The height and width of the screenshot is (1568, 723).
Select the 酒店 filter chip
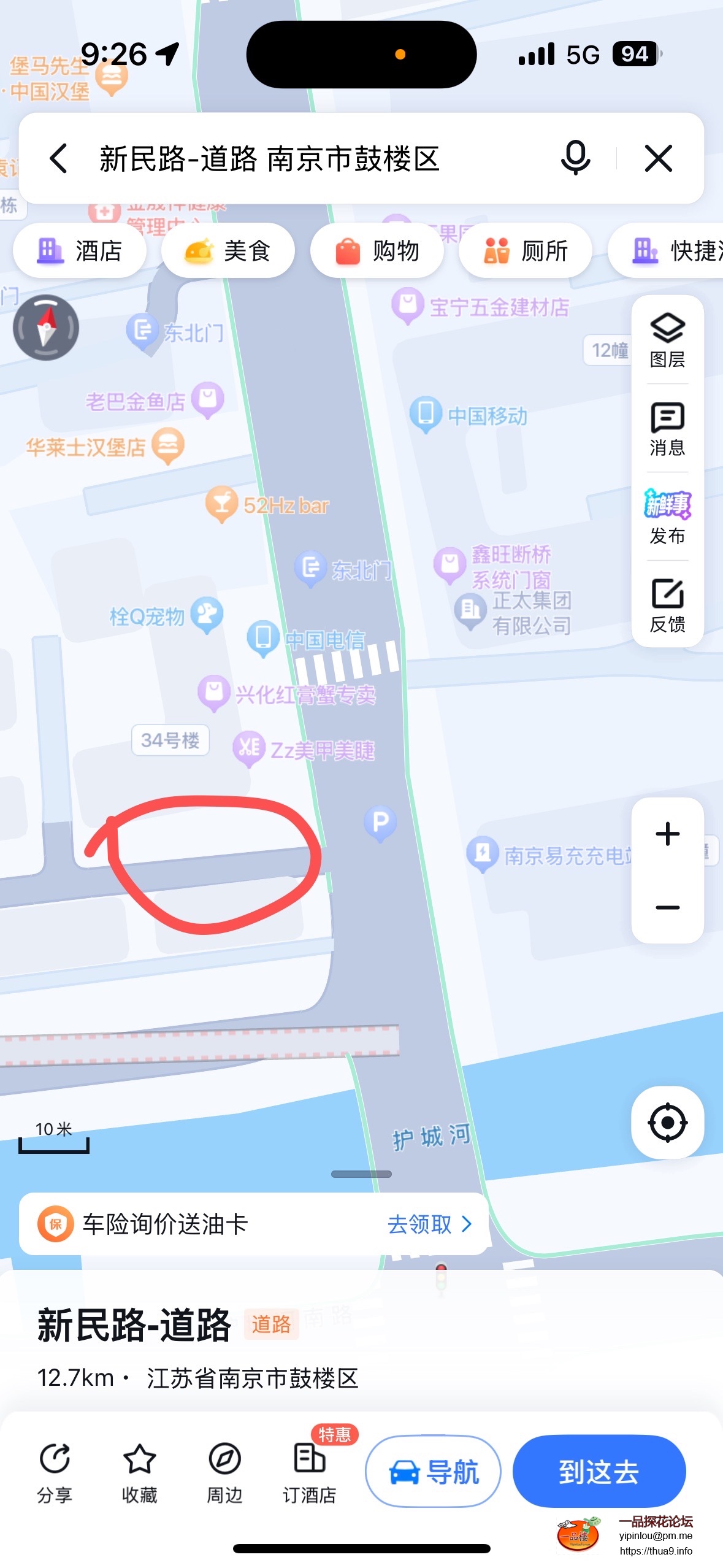click(80, 251)
